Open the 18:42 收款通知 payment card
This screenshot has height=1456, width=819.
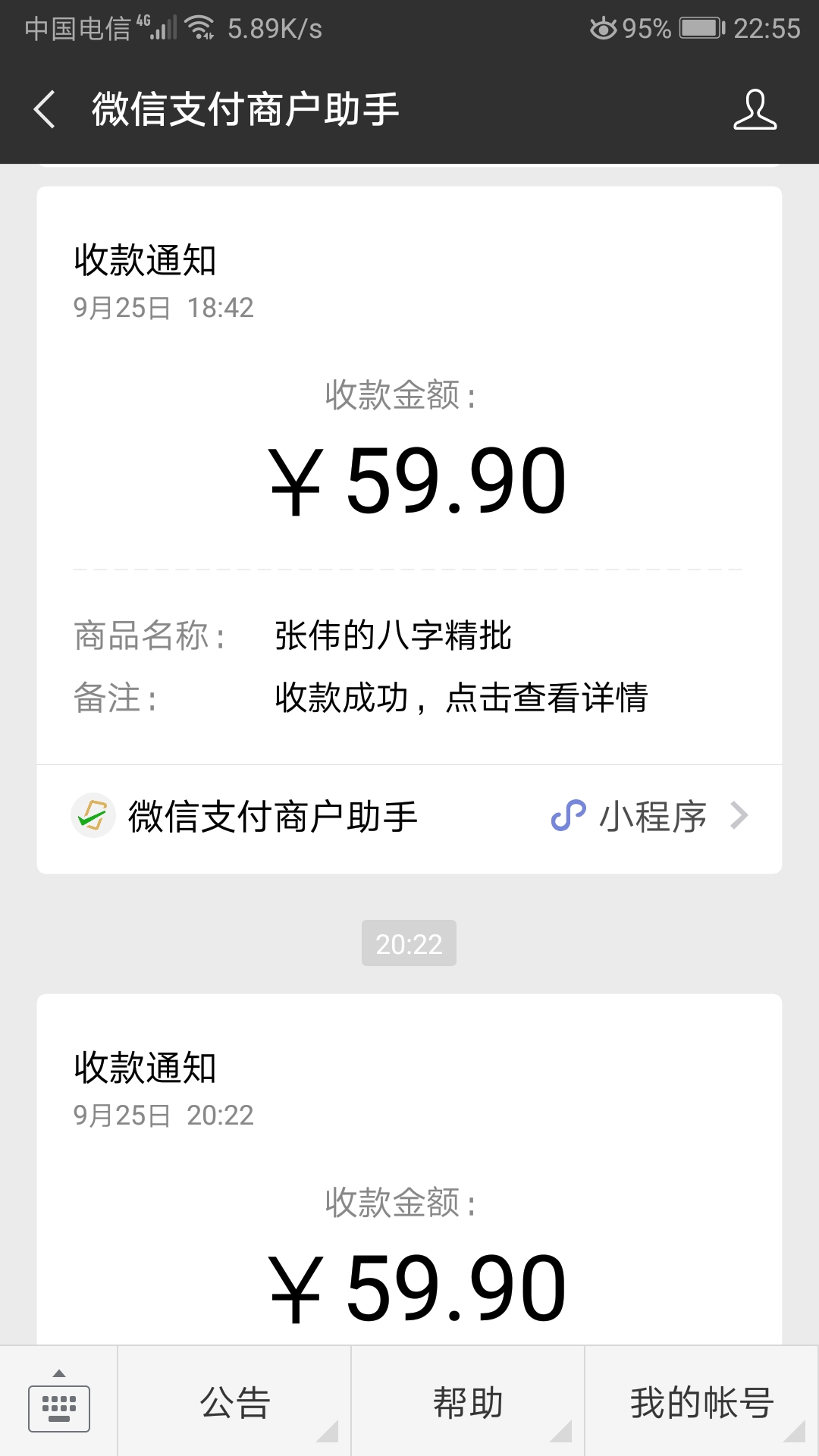pyautogui.click(x=409, y=475)
